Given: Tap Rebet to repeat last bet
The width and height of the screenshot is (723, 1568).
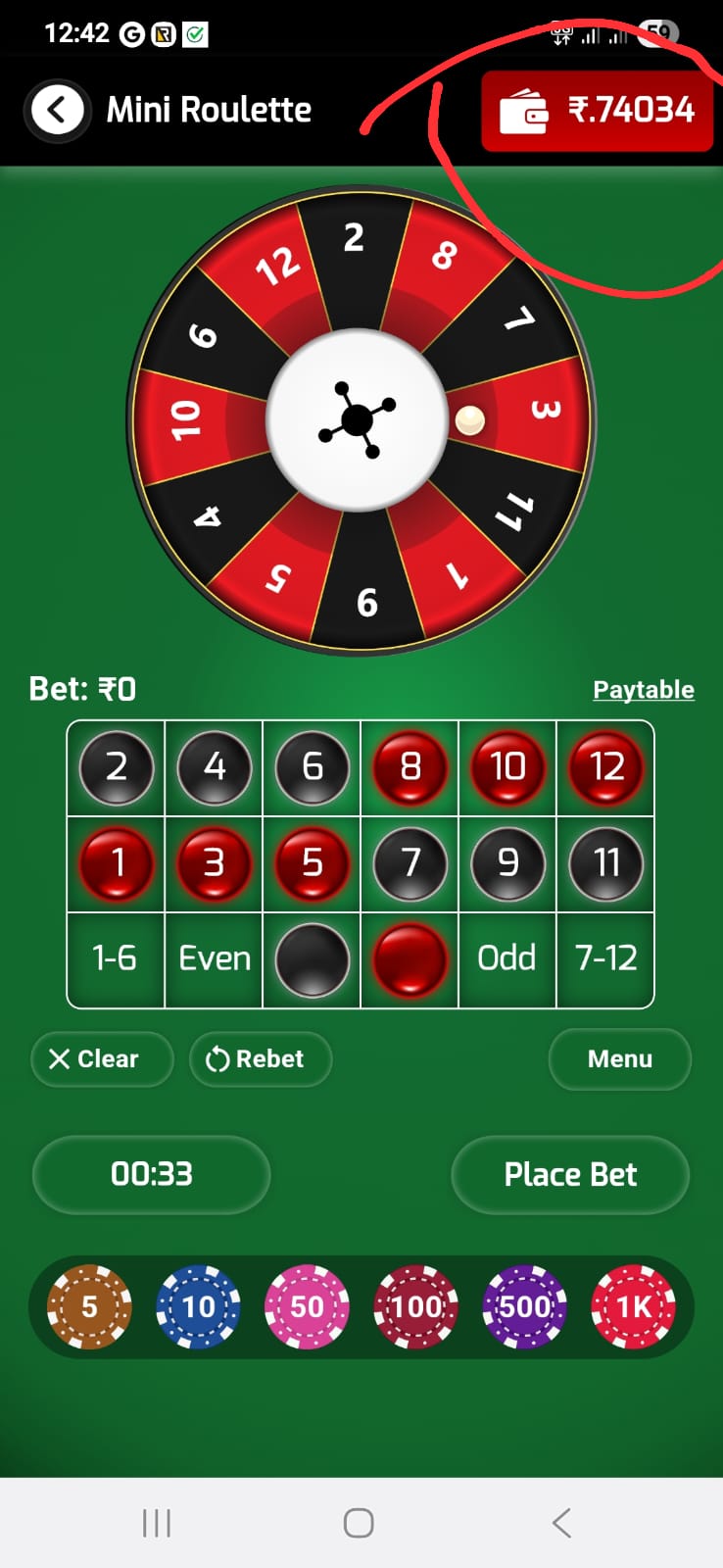Looking at the screenshot, I should click(260, 1059).
